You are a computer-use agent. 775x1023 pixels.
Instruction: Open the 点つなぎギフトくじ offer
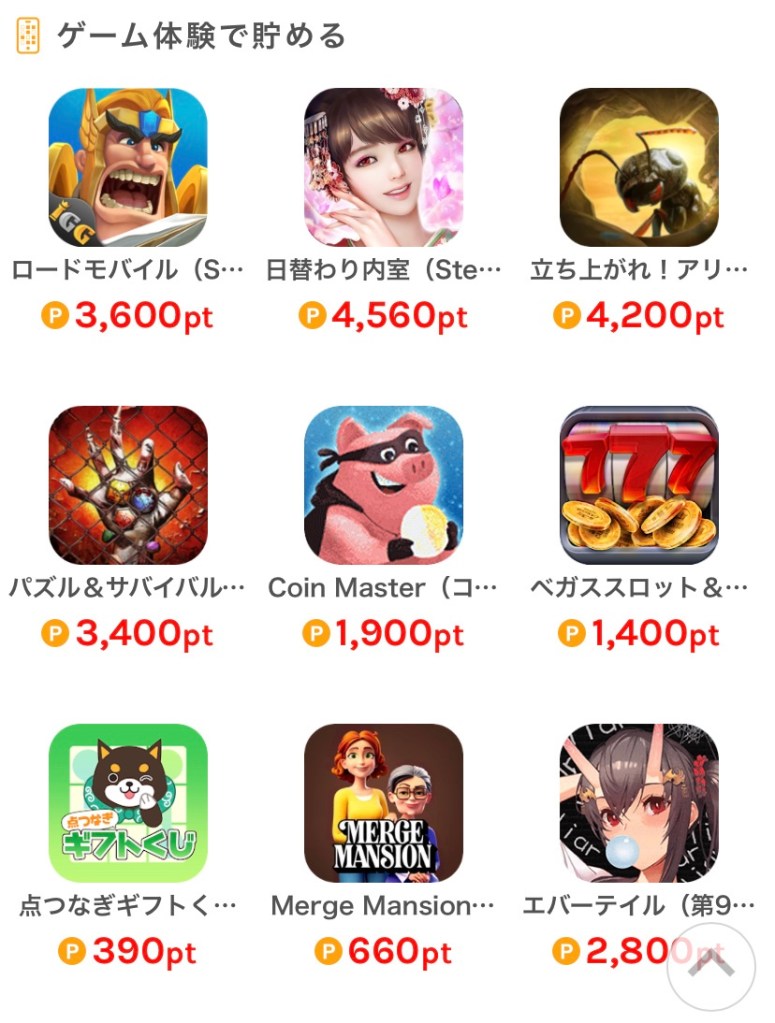coord(128,803)
